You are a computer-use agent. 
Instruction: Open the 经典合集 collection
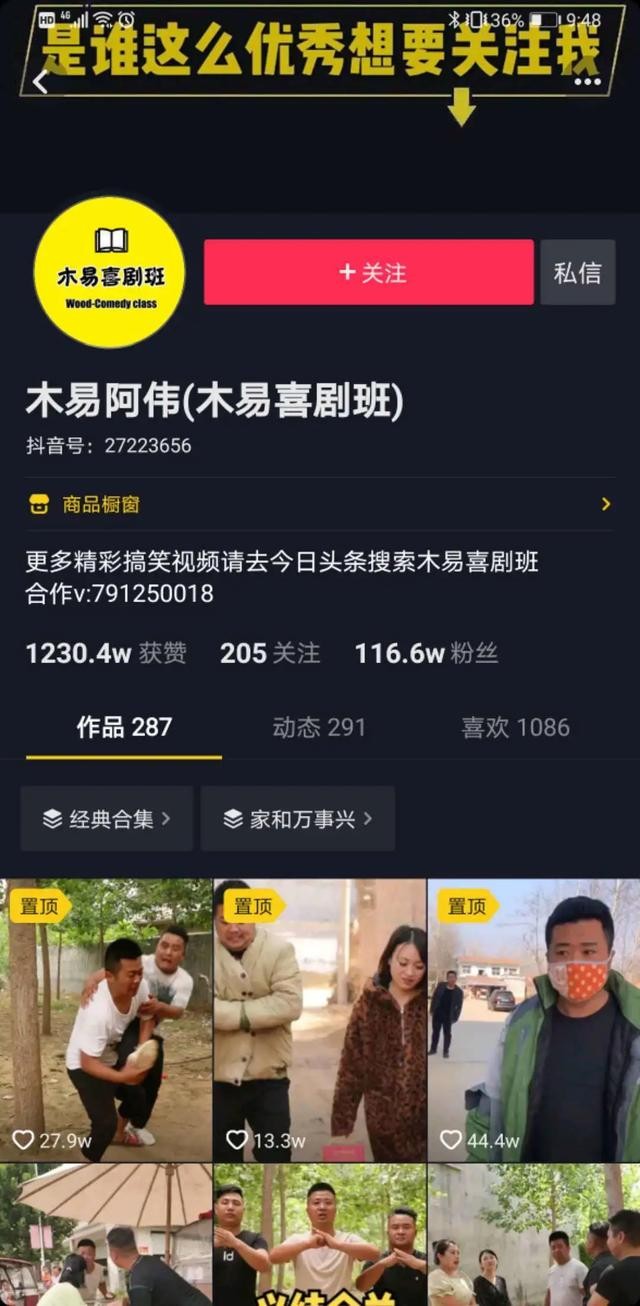107,819
